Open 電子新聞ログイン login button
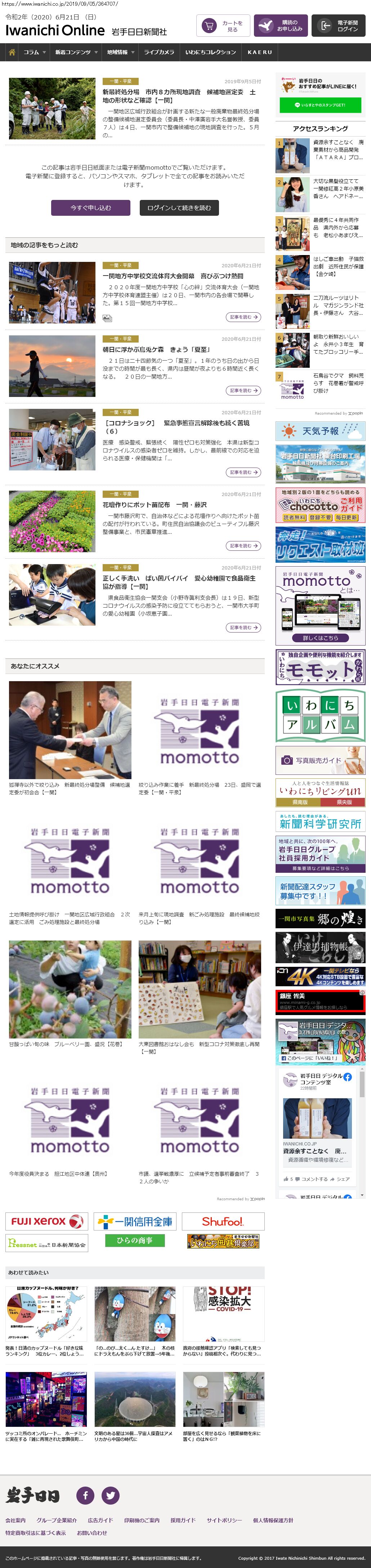The width and height of the screenshot is (371, 1568). click(x=338, y=26)
